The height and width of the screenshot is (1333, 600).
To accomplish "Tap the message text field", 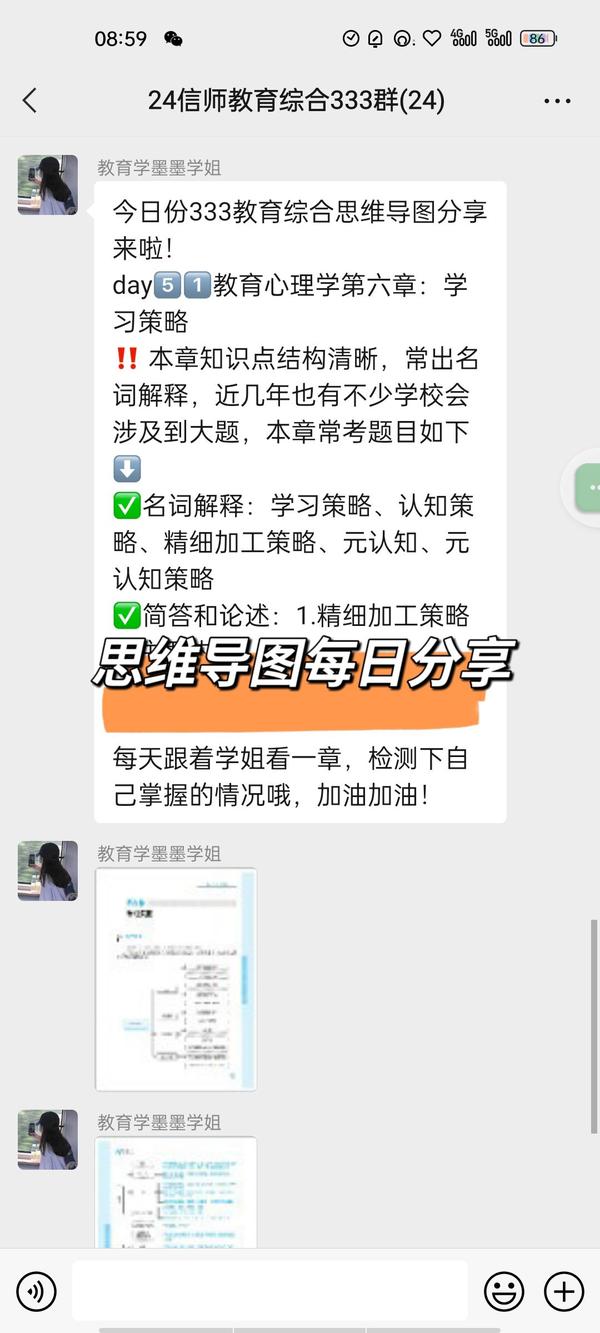I will click(x=269, y=1291).
